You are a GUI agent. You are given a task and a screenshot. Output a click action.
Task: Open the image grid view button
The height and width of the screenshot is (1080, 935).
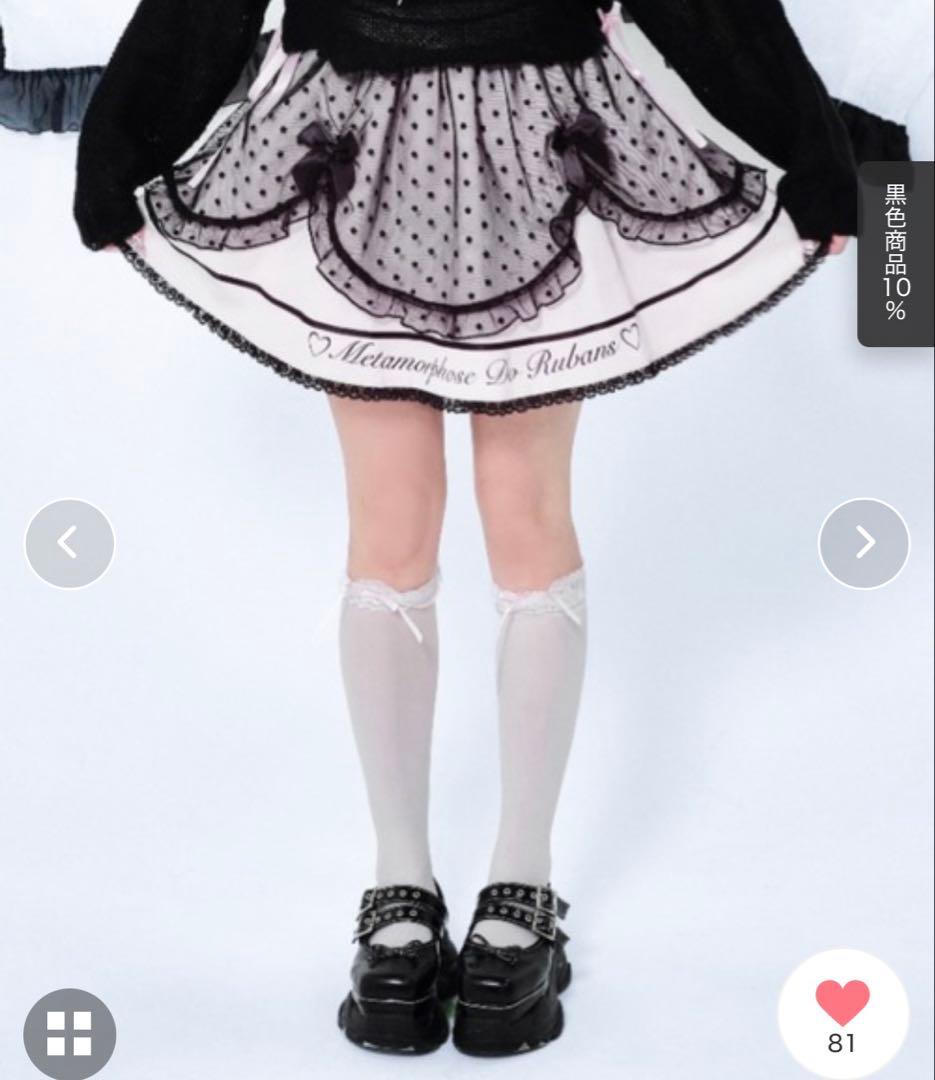tap(69, 1034)
